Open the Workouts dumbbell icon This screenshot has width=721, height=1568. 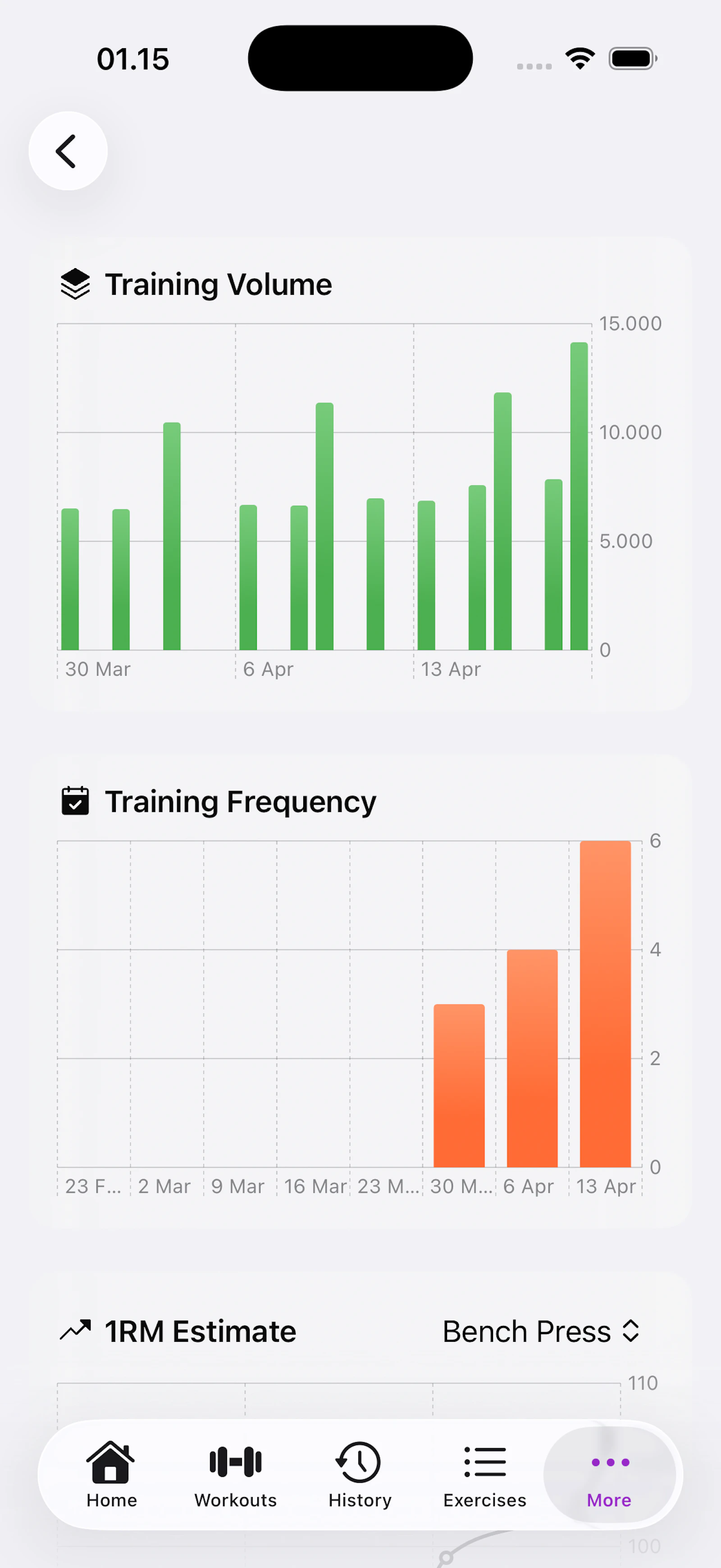coord(235,1461)
